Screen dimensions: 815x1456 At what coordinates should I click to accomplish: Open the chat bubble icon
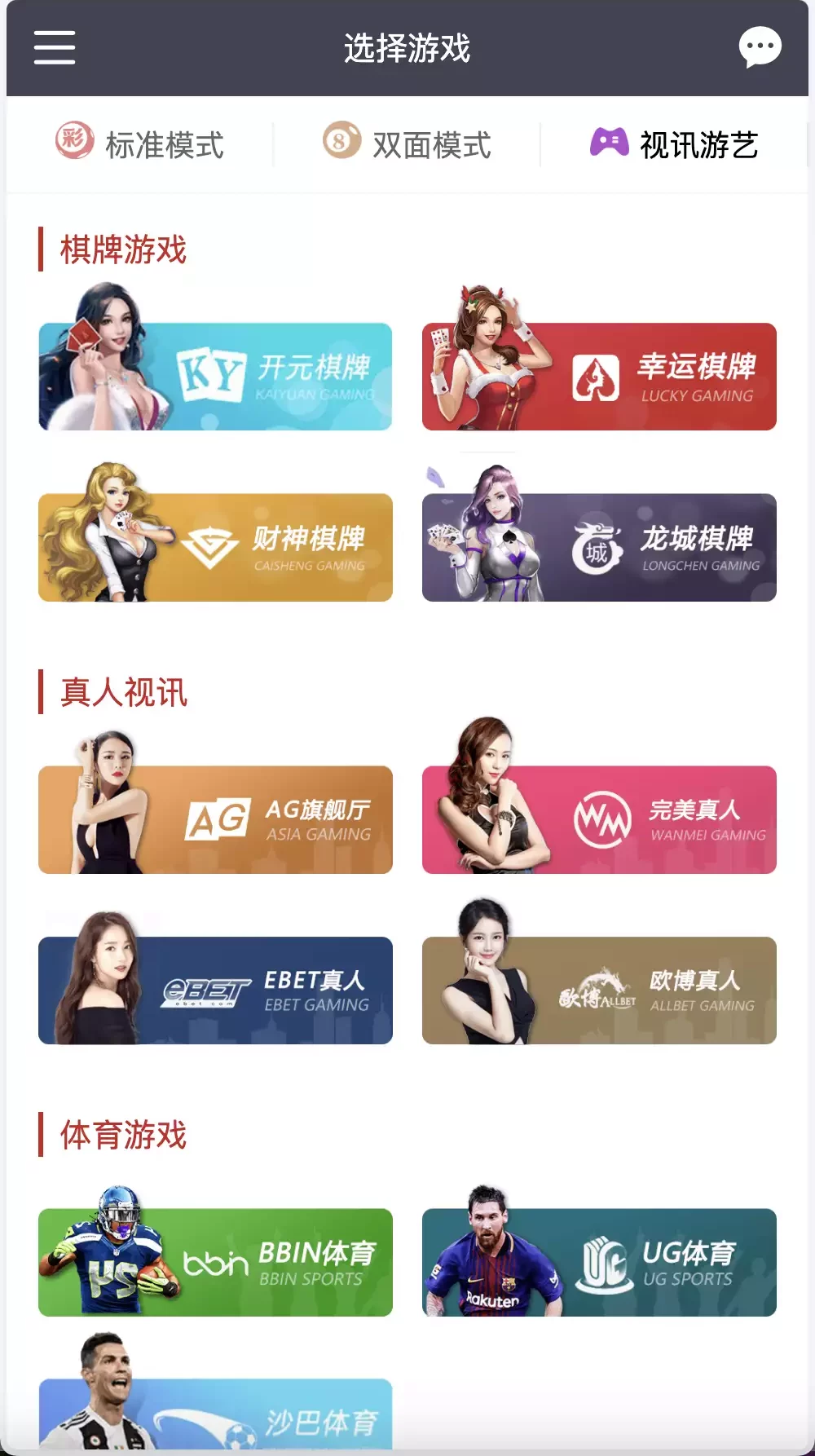(x=760, y=48)
